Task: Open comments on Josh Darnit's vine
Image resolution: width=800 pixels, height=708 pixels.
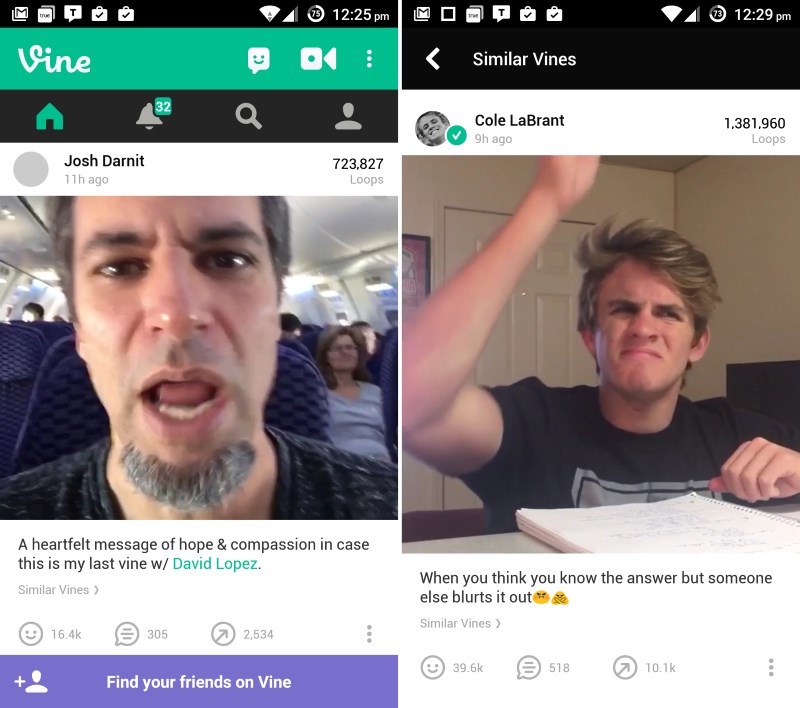Action: [127, 634]
